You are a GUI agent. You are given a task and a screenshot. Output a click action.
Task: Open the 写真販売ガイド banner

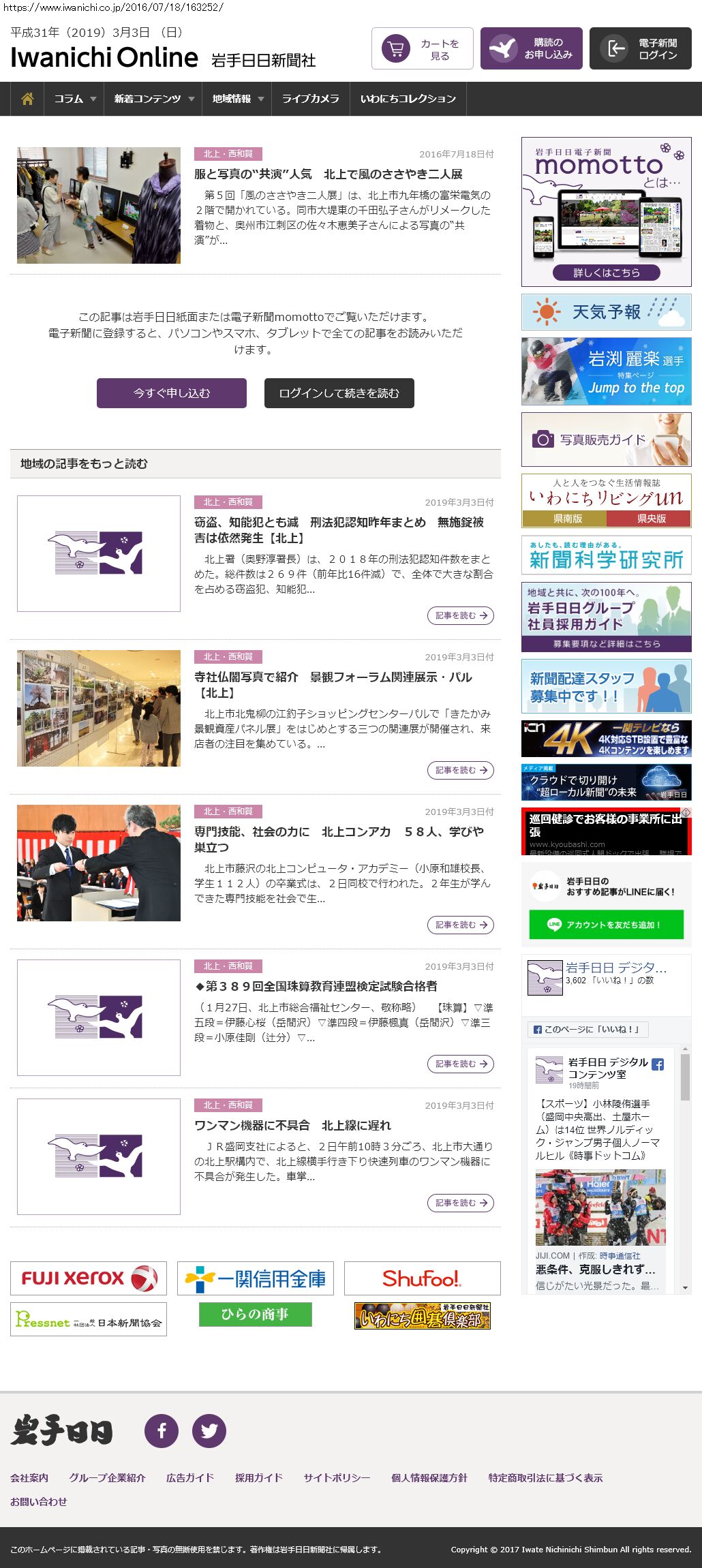click(606, 440)
